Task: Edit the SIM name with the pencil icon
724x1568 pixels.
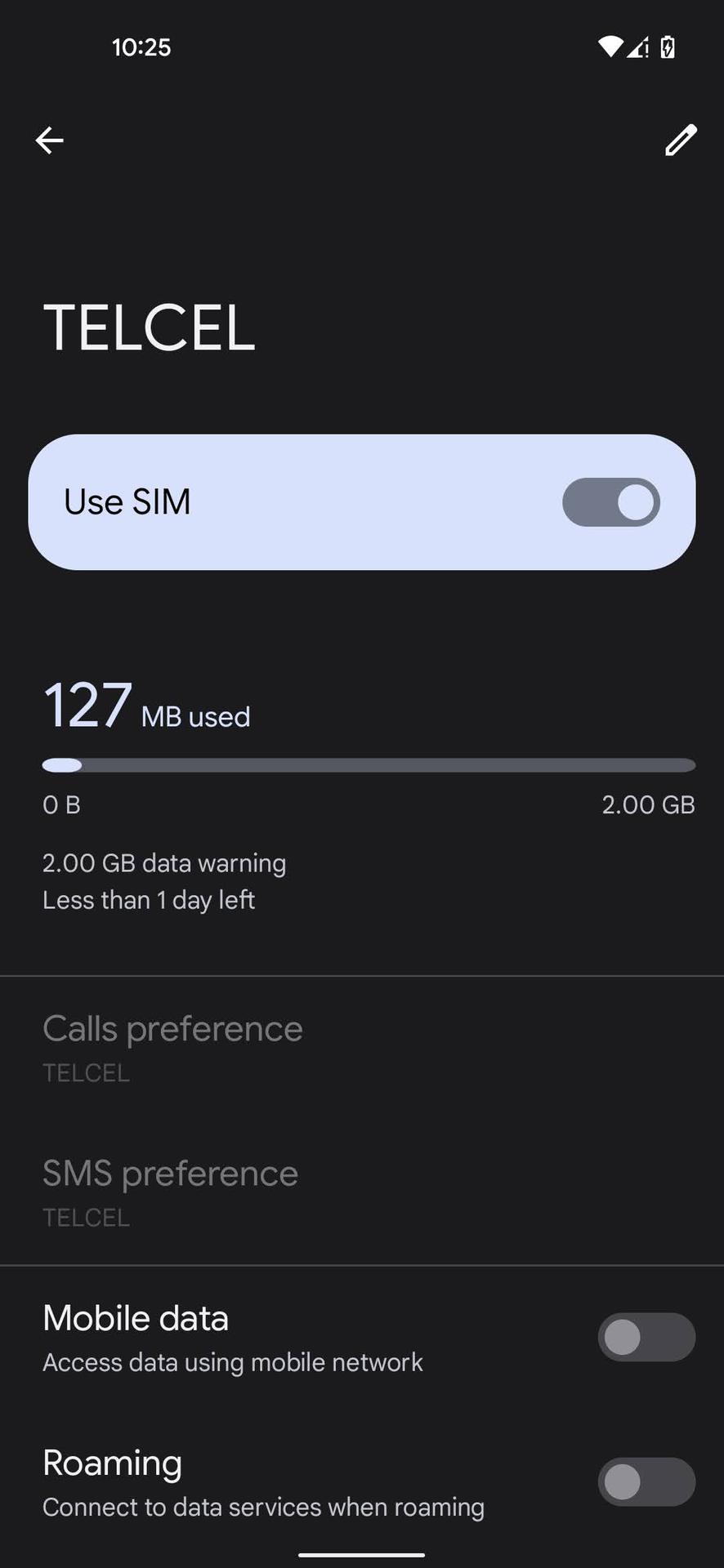Action: (680, 140)
